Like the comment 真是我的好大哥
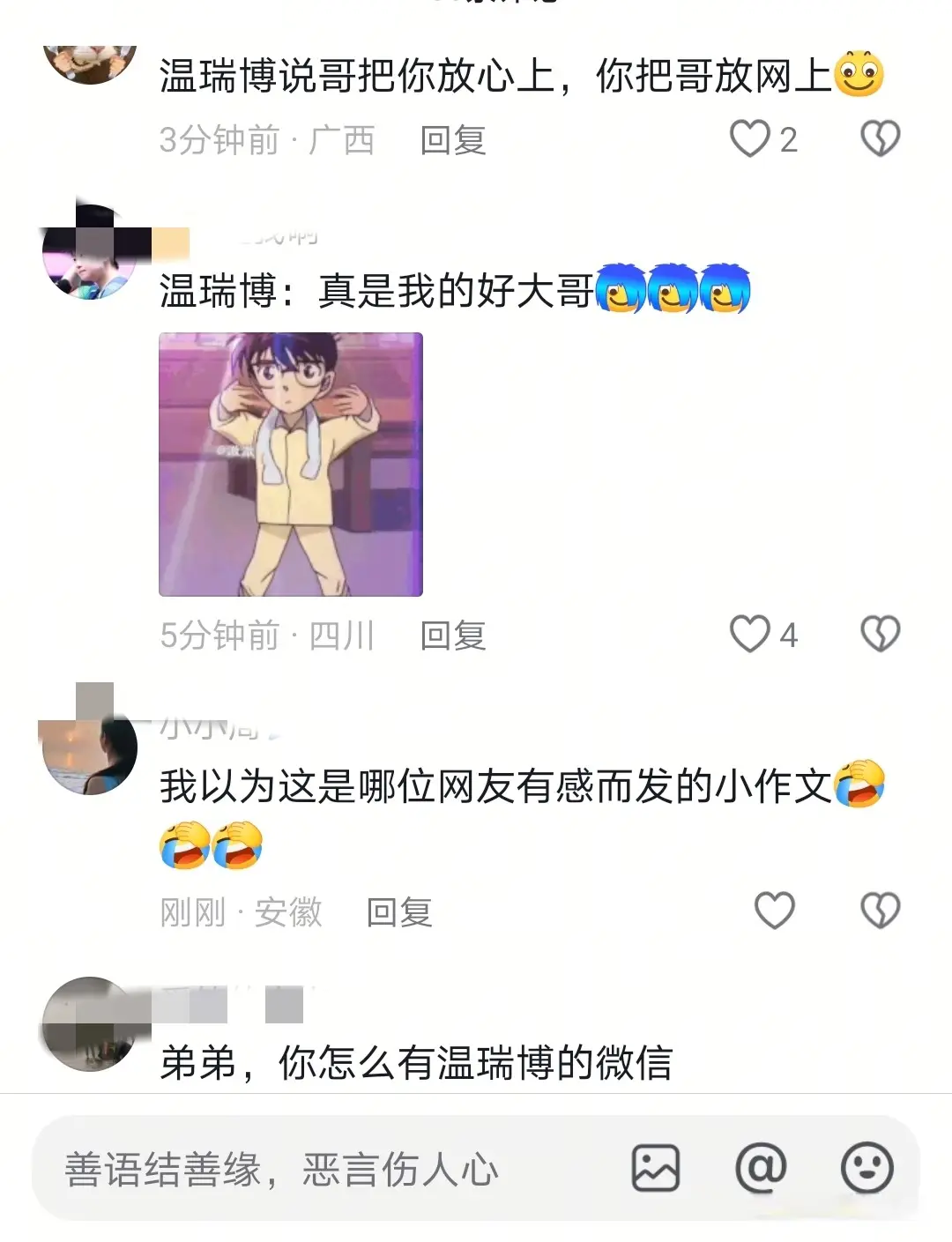 click(x=750, y=635)
